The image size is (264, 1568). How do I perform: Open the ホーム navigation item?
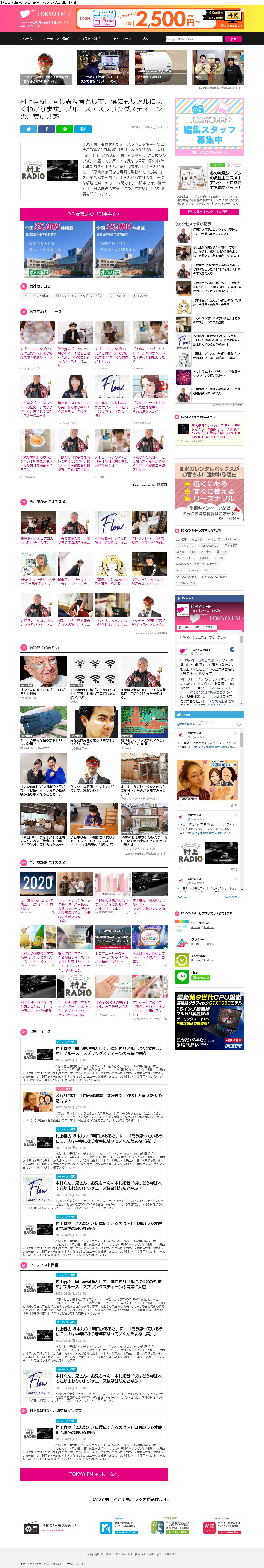point(27,38)
